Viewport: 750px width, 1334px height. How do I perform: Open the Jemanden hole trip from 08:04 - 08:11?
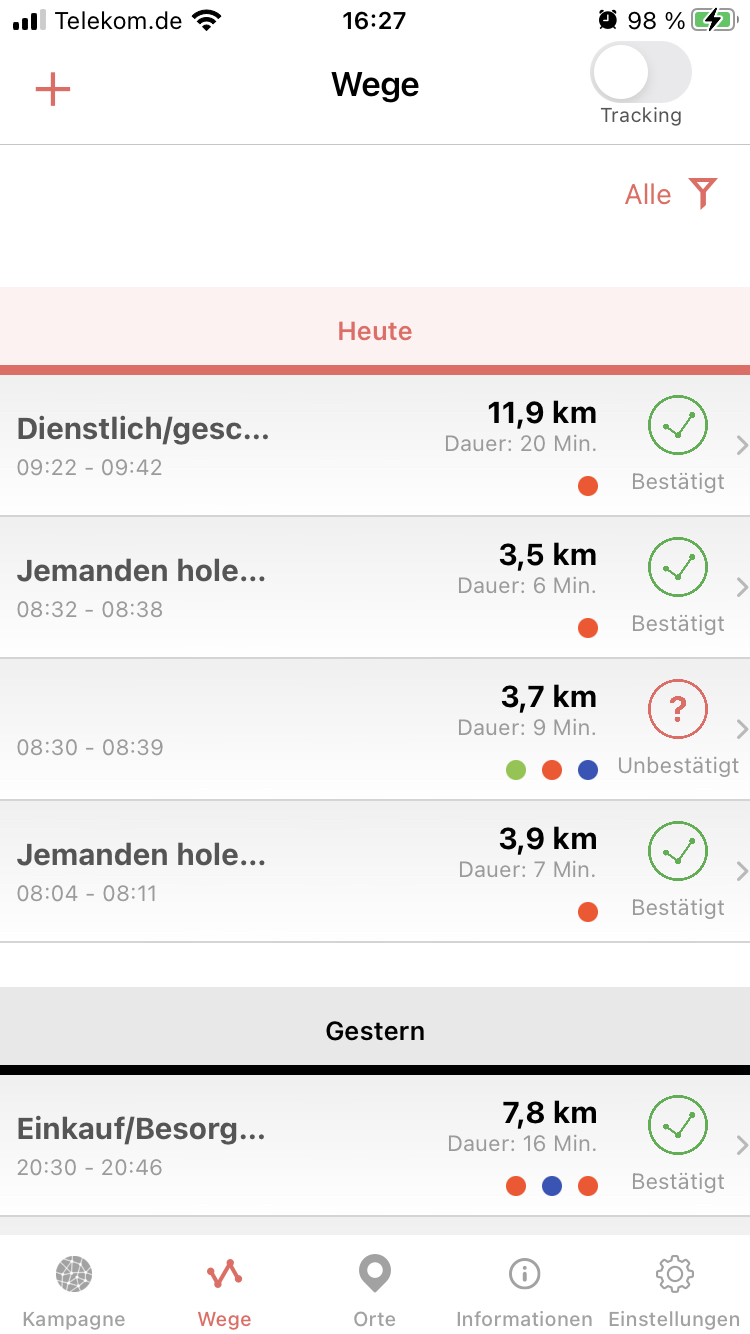click(x=300, y=871)
